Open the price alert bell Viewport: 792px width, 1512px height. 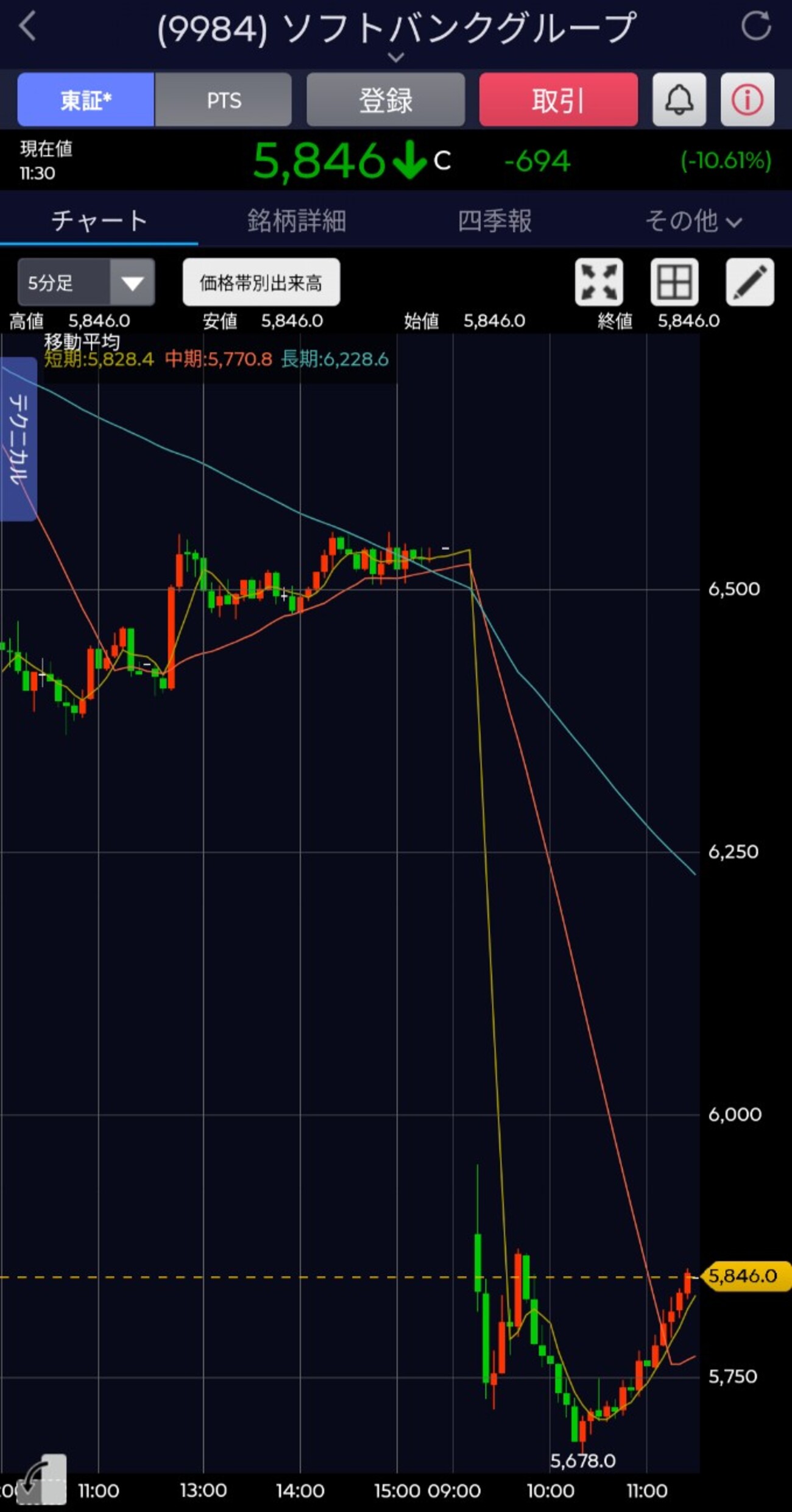pyautogui.click(x=679, y=99)
